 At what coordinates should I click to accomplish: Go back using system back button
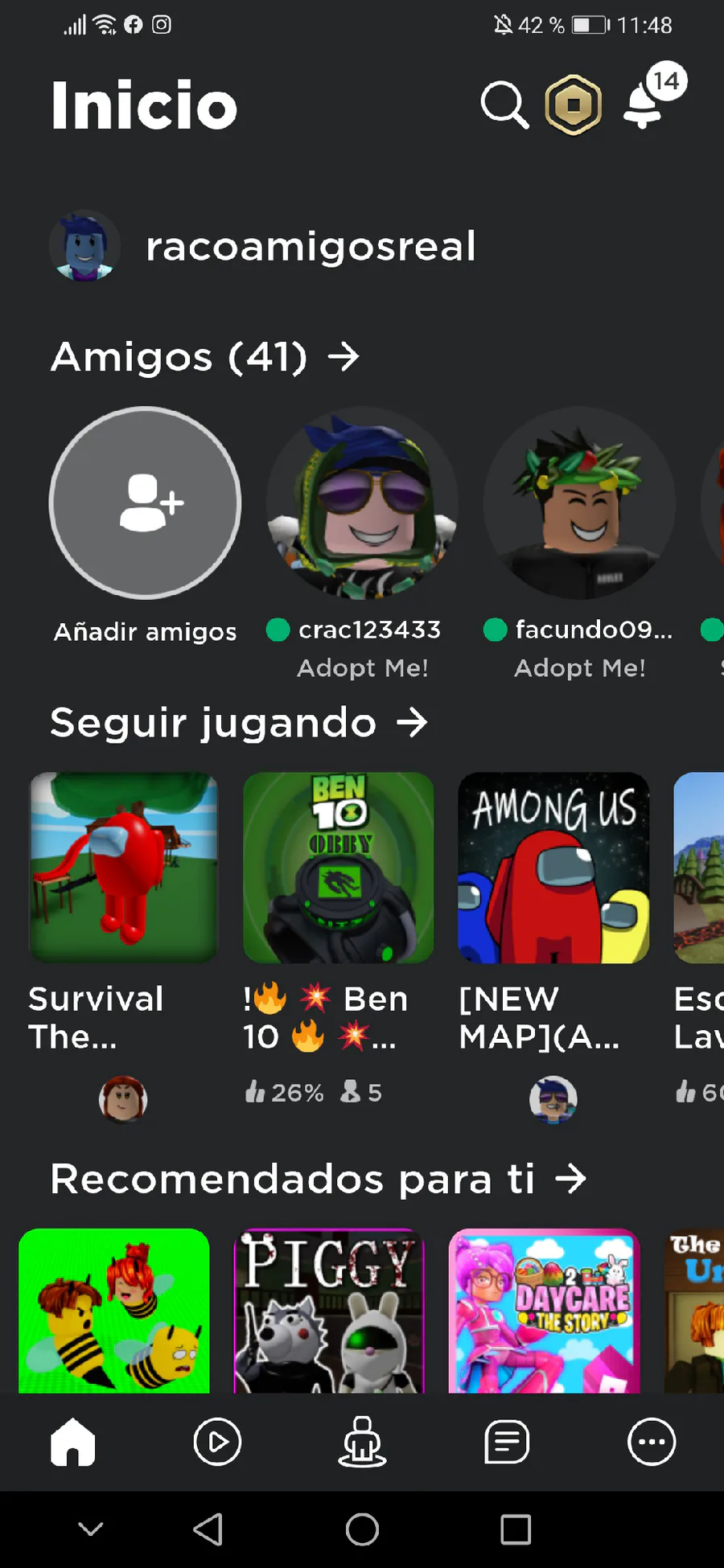pos(208,1529)
